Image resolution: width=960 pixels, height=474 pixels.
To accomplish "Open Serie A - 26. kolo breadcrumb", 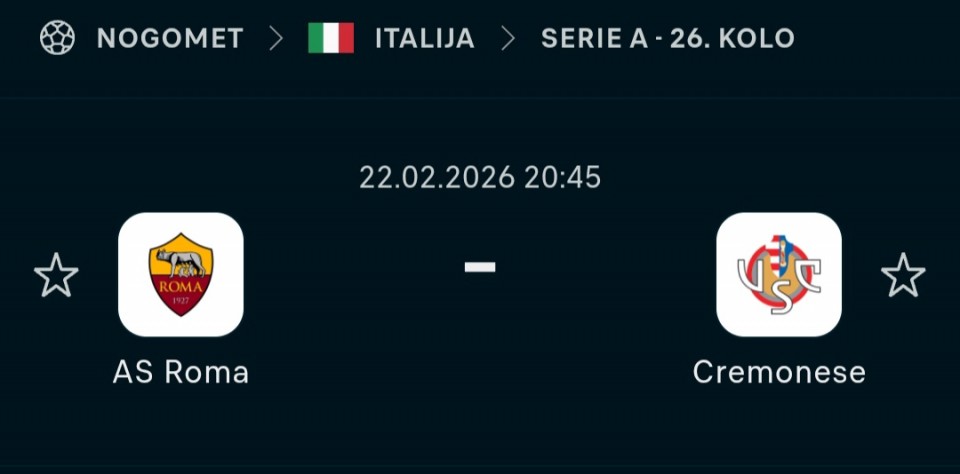I will [667, 39].
